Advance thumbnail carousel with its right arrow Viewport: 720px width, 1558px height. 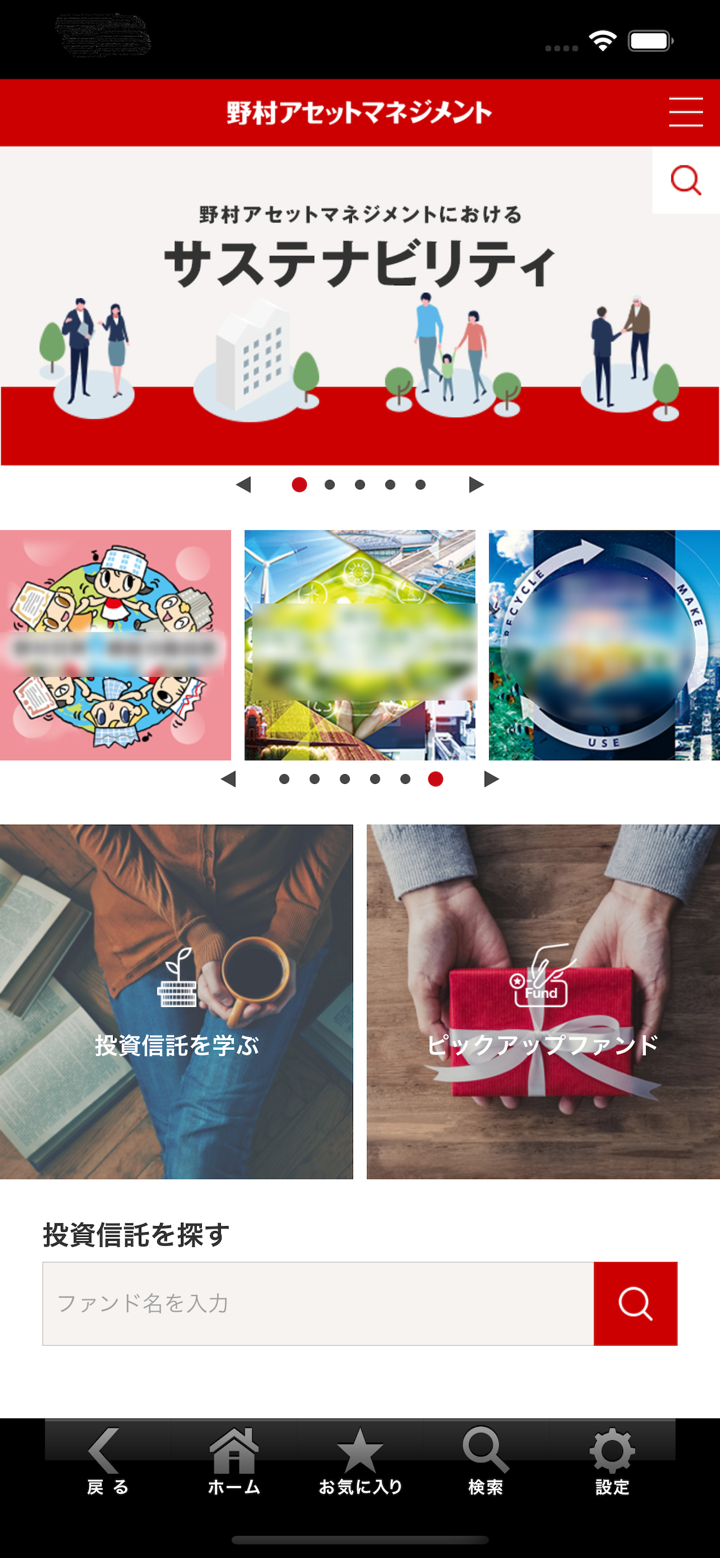click(x=490, y=779)
